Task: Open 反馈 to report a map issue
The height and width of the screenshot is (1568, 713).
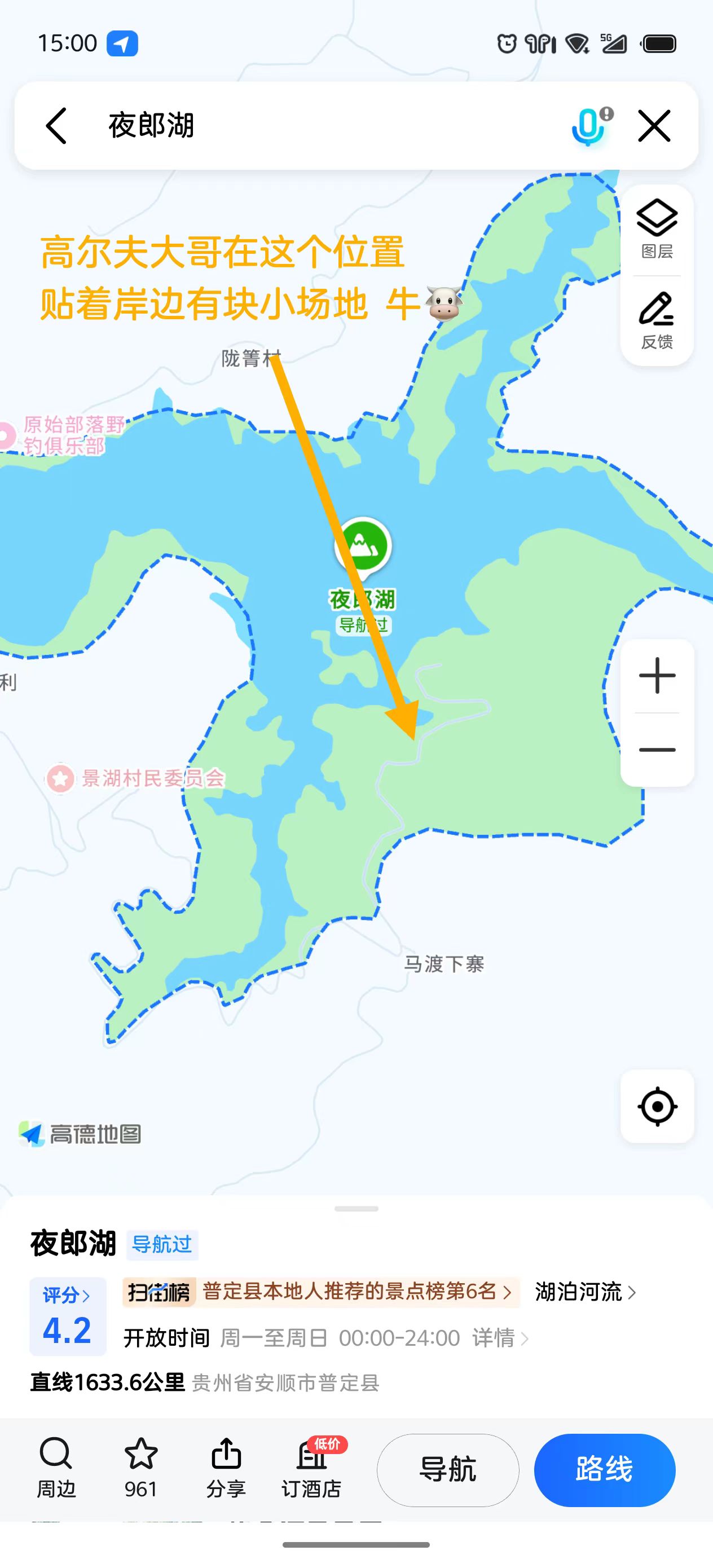Action: click(657, 321)
